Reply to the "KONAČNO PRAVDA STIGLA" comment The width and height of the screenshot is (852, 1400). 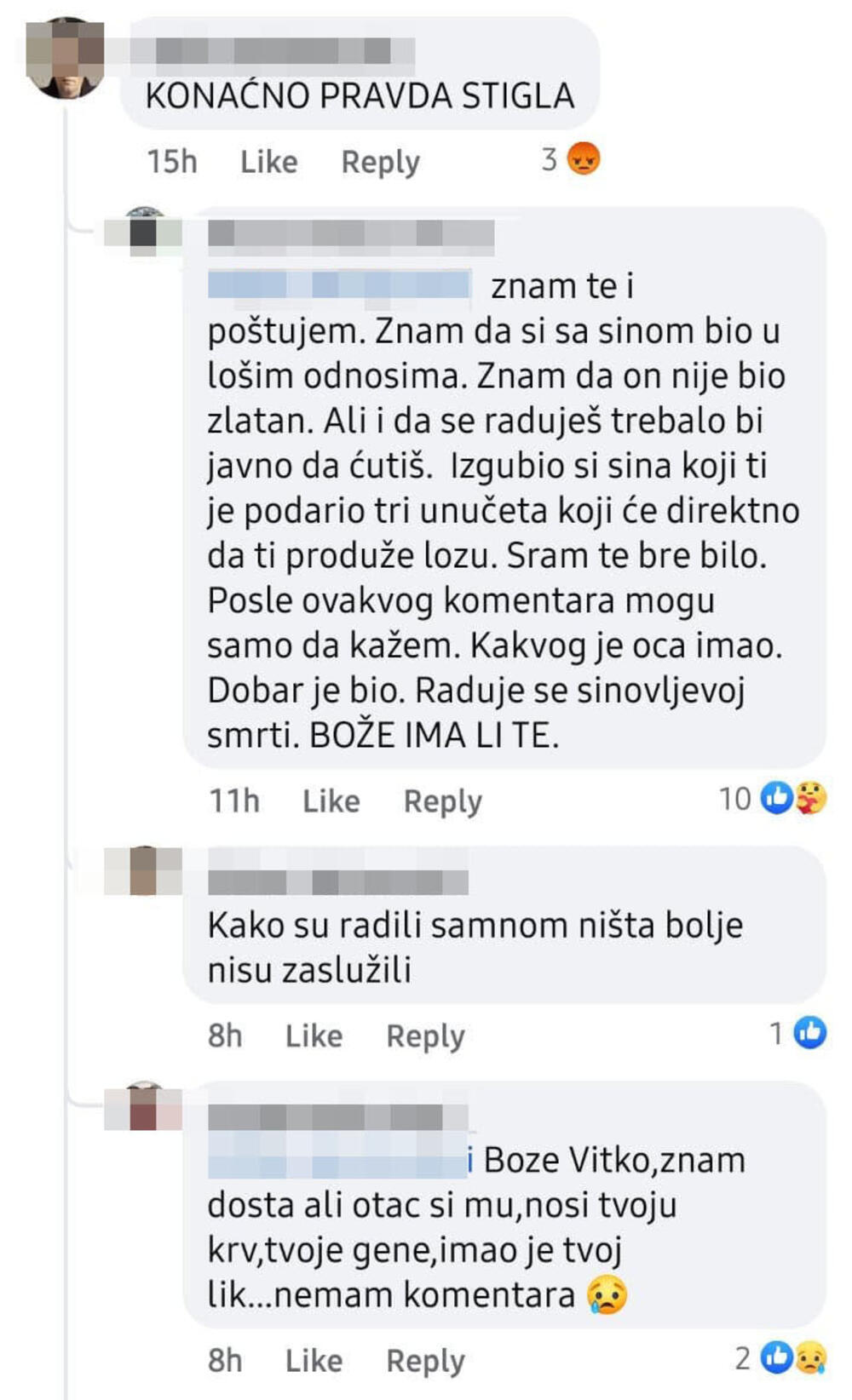click(380, 162)
